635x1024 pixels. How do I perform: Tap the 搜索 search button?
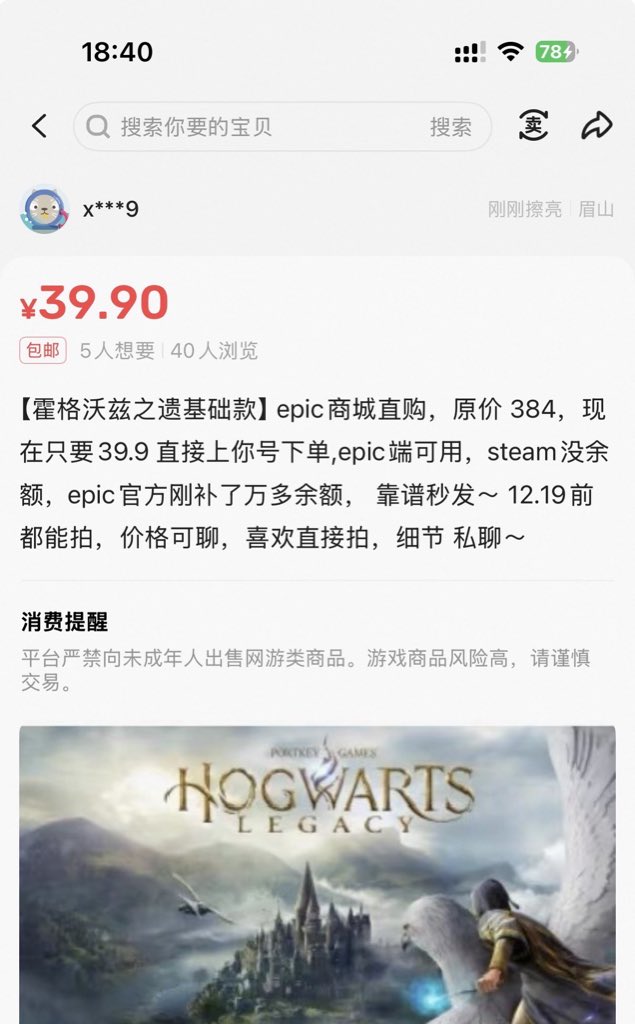pyautogui.click(x=451, y=127)
